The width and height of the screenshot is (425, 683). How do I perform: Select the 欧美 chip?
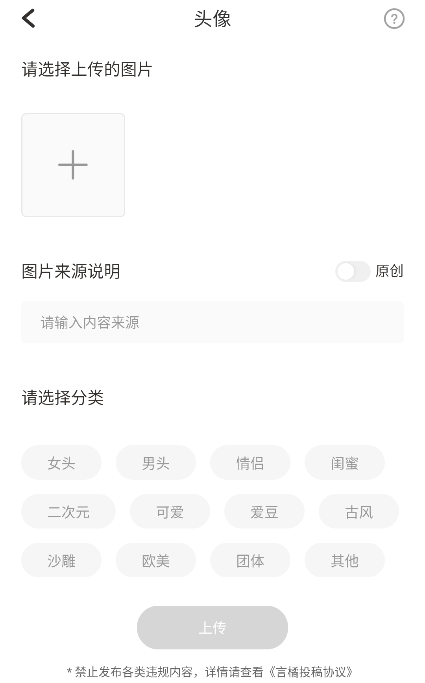pos(156,560)
